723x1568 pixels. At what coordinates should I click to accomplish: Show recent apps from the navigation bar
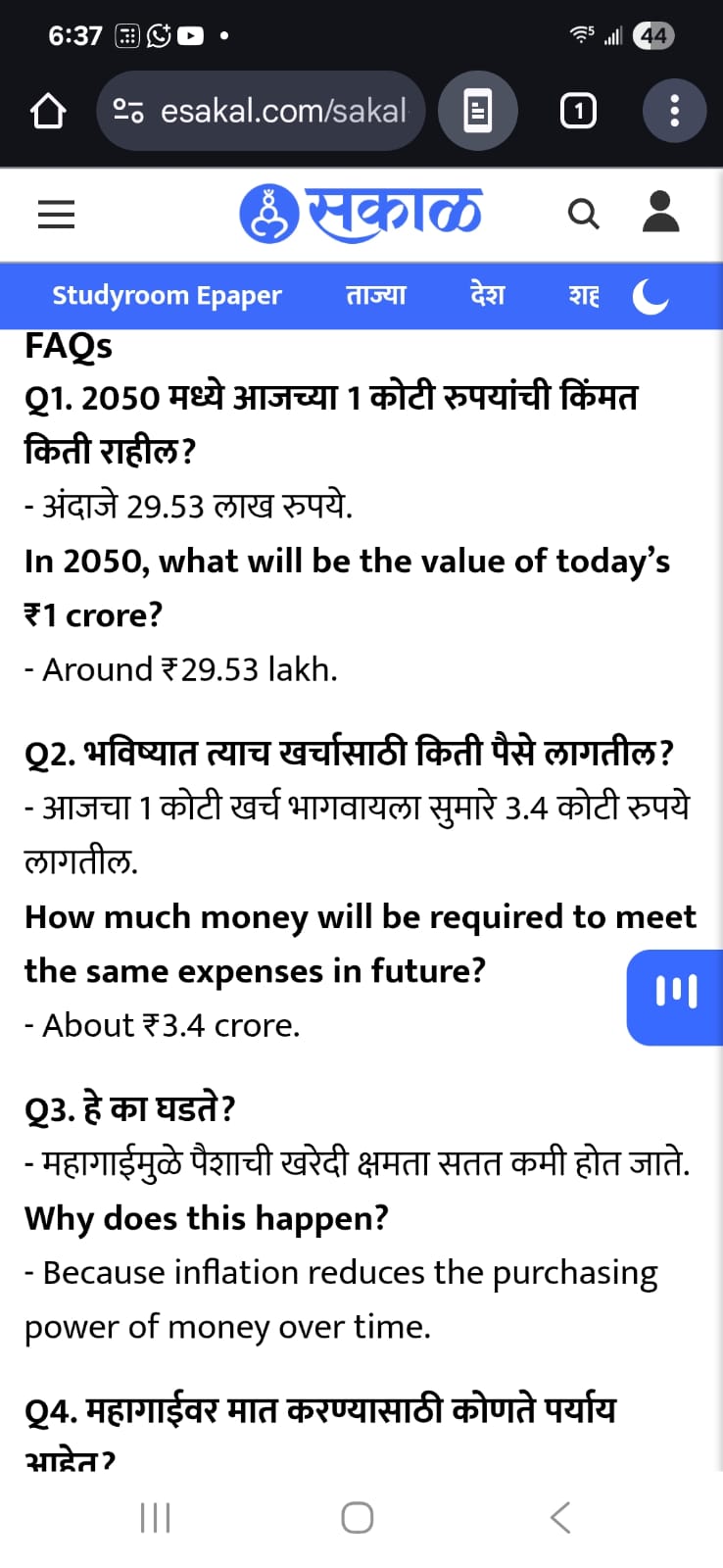(x=156, y=1517)
